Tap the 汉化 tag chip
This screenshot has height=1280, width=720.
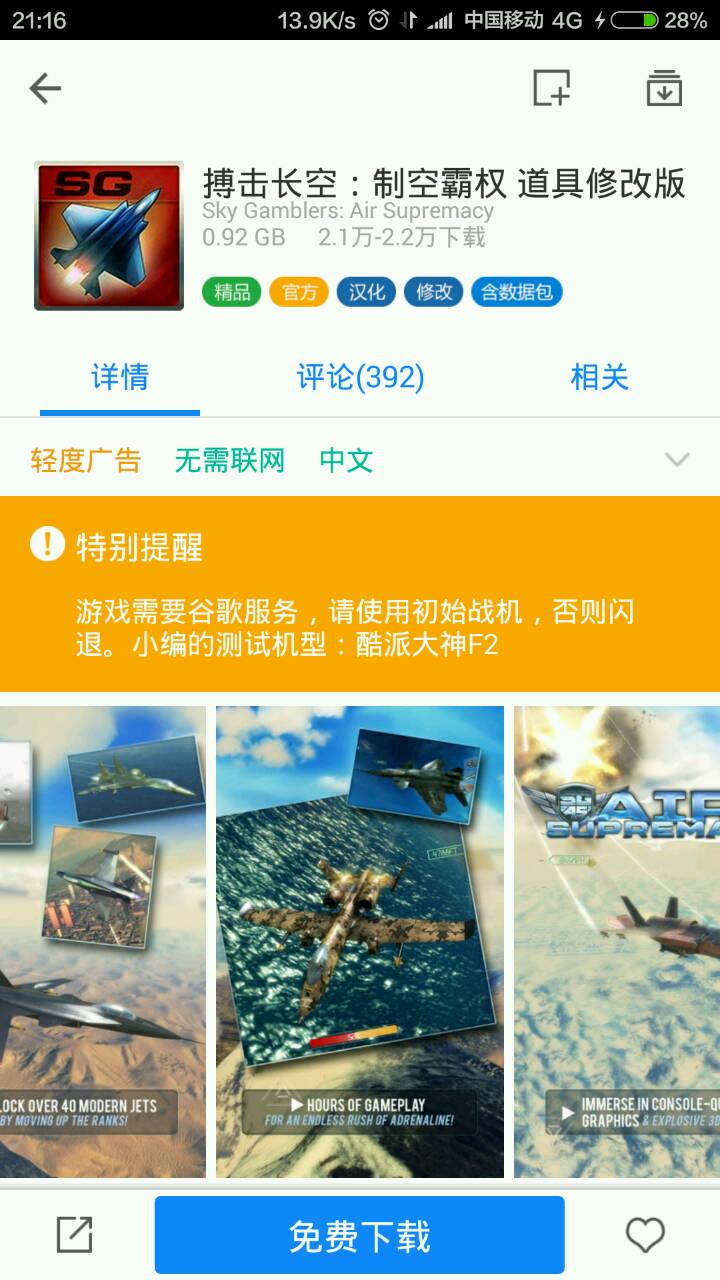pos(366,292)
